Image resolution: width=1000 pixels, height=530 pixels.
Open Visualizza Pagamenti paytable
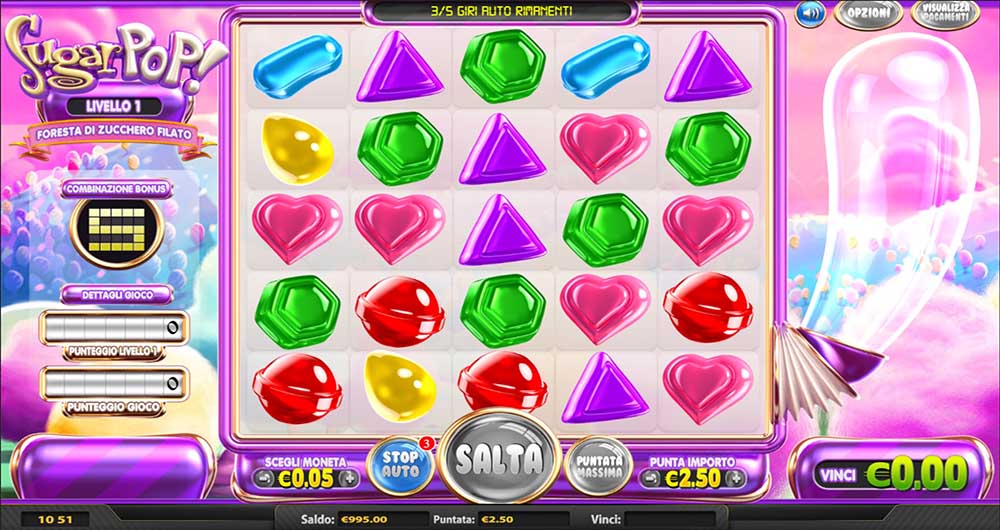pos(945,16)
